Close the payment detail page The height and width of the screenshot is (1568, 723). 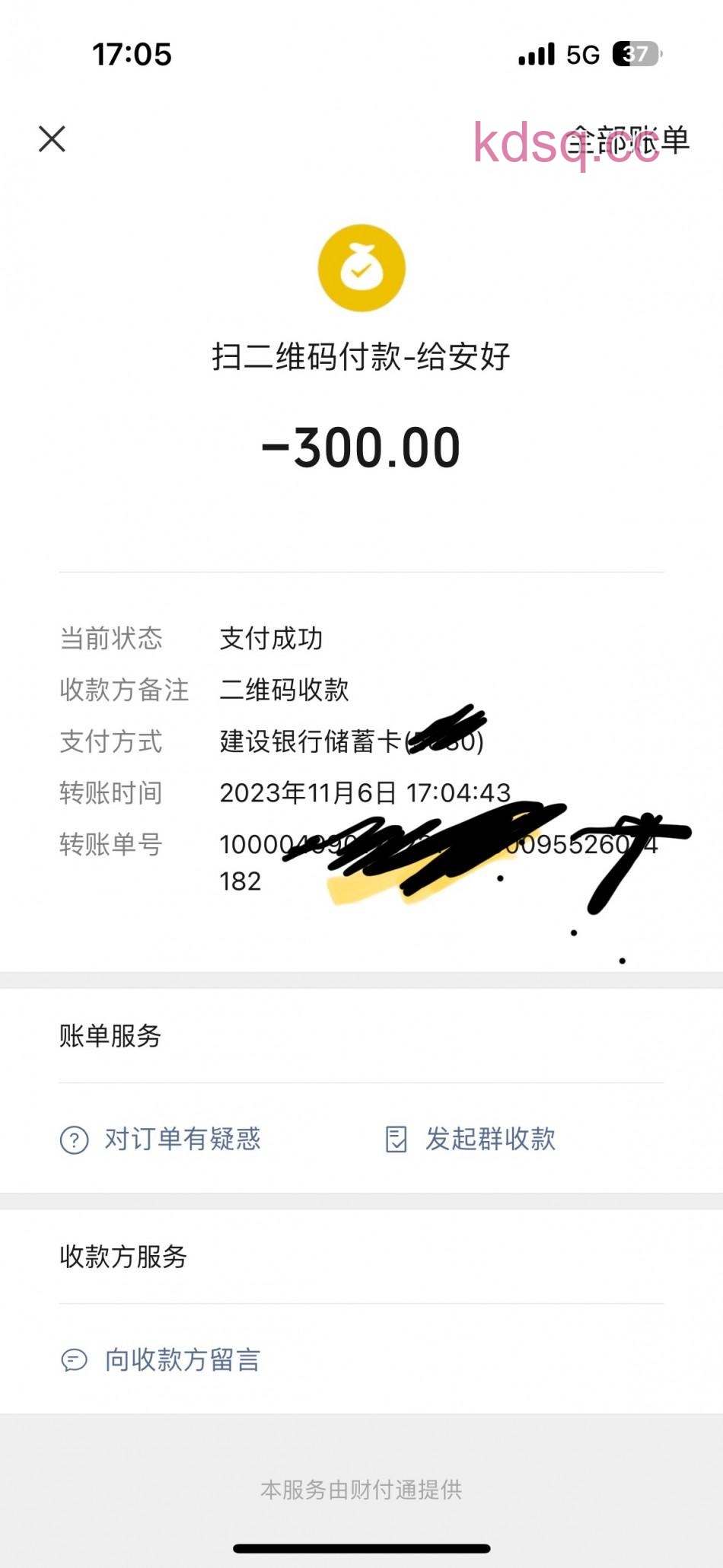(x=52, y=139)
